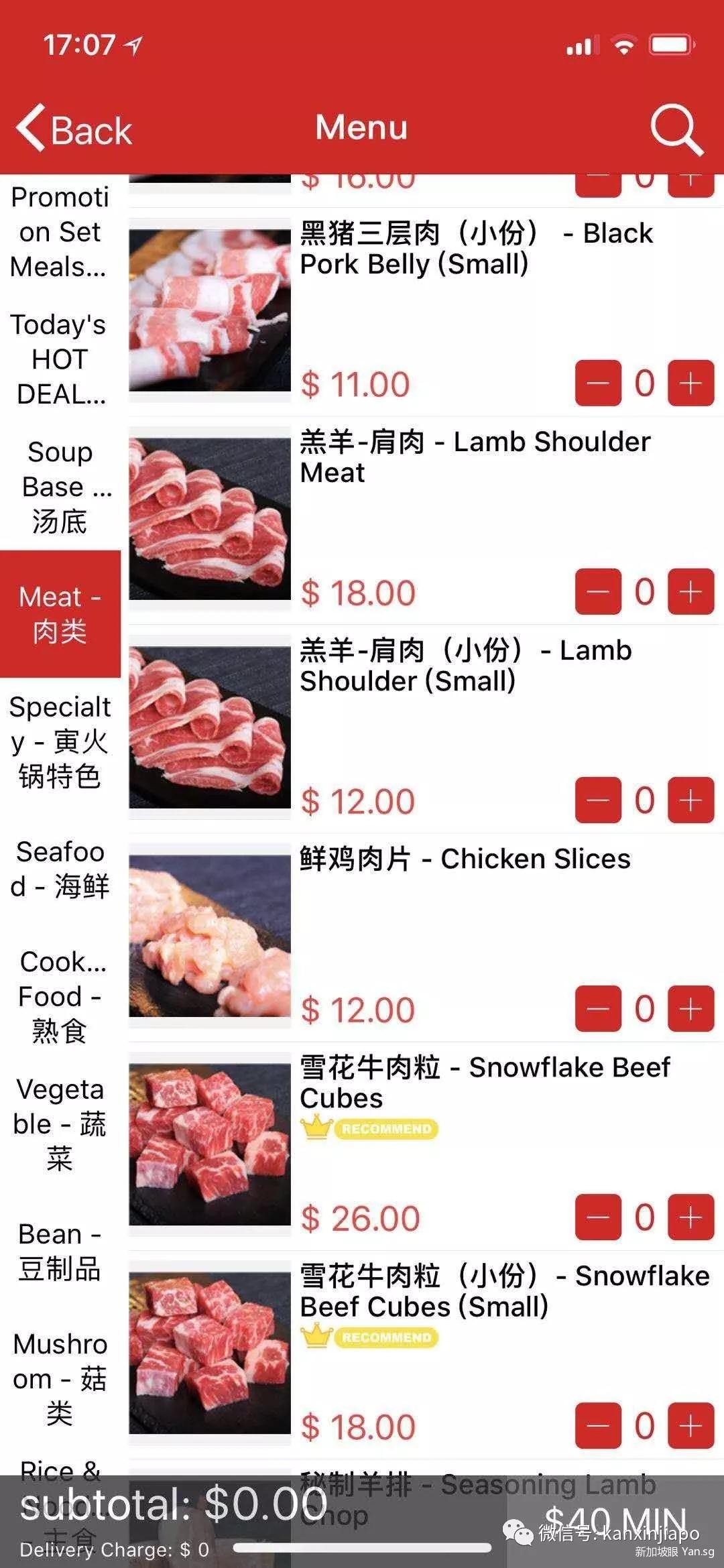
Task: Switch to the Specialty category
Action: 60,741
